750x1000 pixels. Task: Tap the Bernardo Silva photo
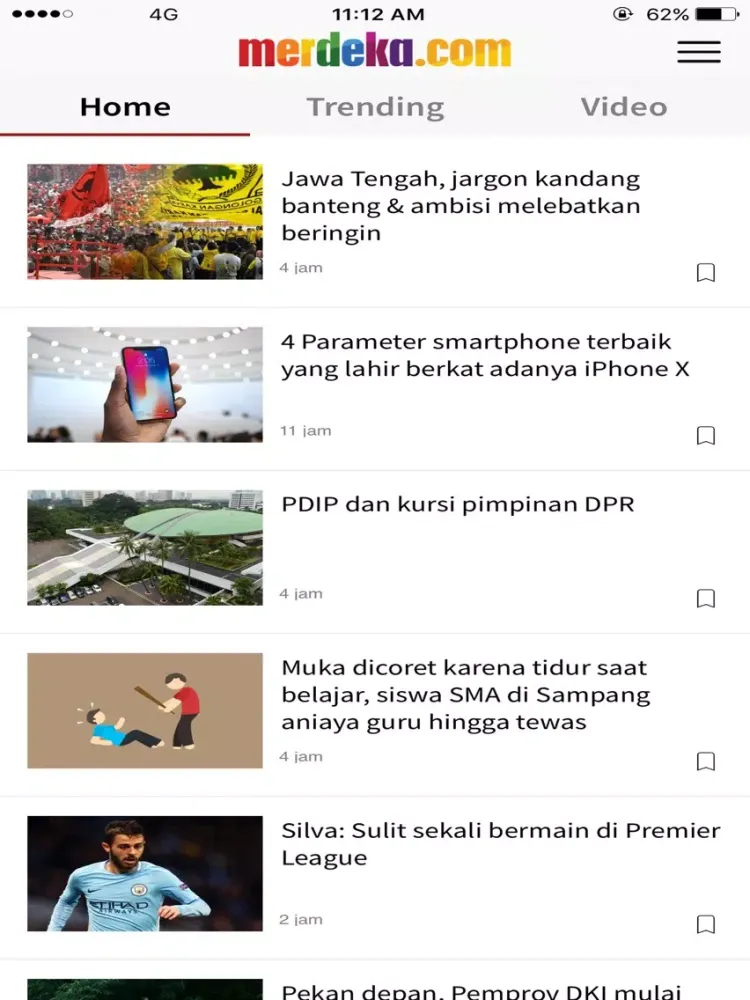pos(144,873)
